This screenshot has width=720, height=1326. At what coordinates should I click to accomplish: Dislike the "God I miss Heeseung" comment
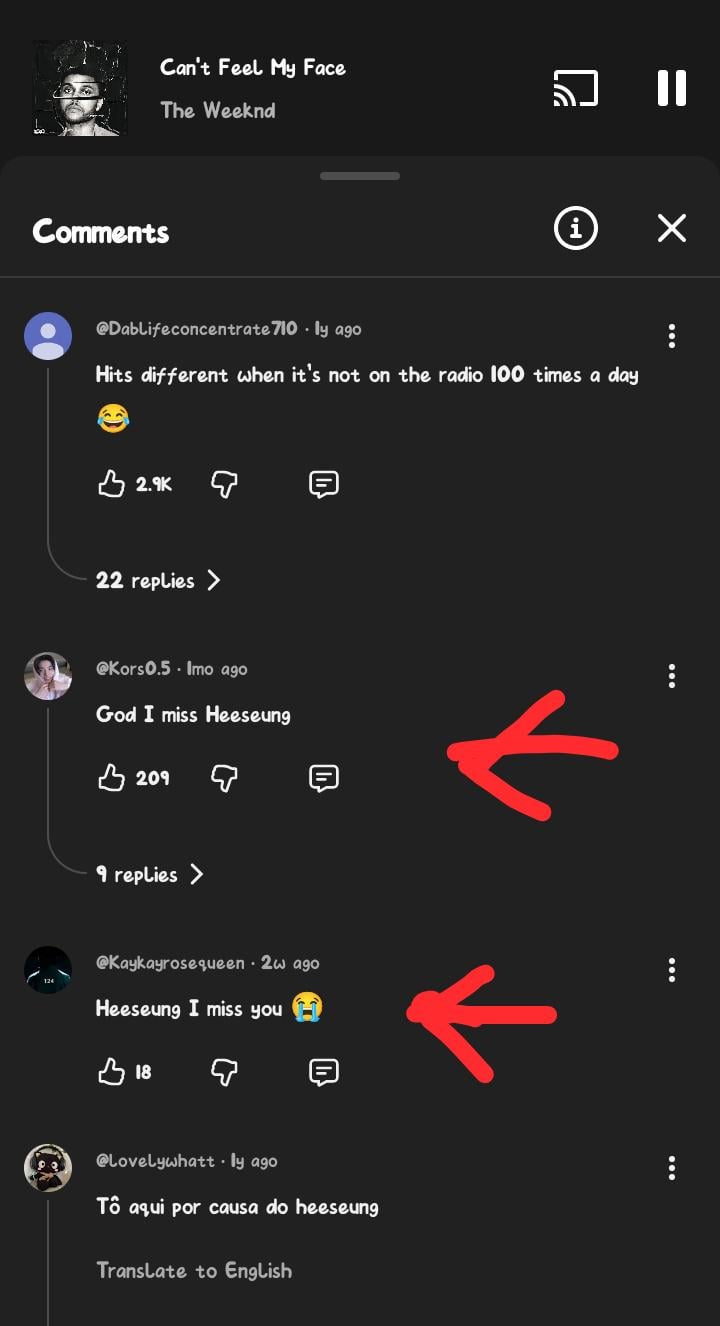pos(224,778)
